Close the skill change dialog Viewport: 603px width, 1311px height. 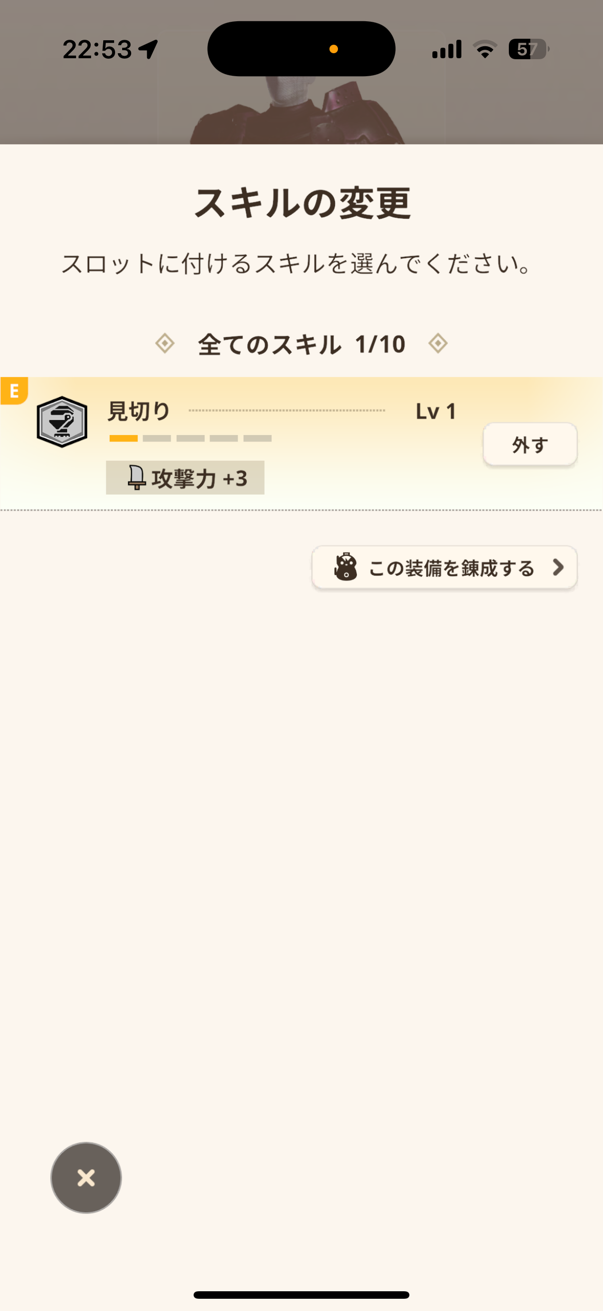click(x=86, y=1178)
